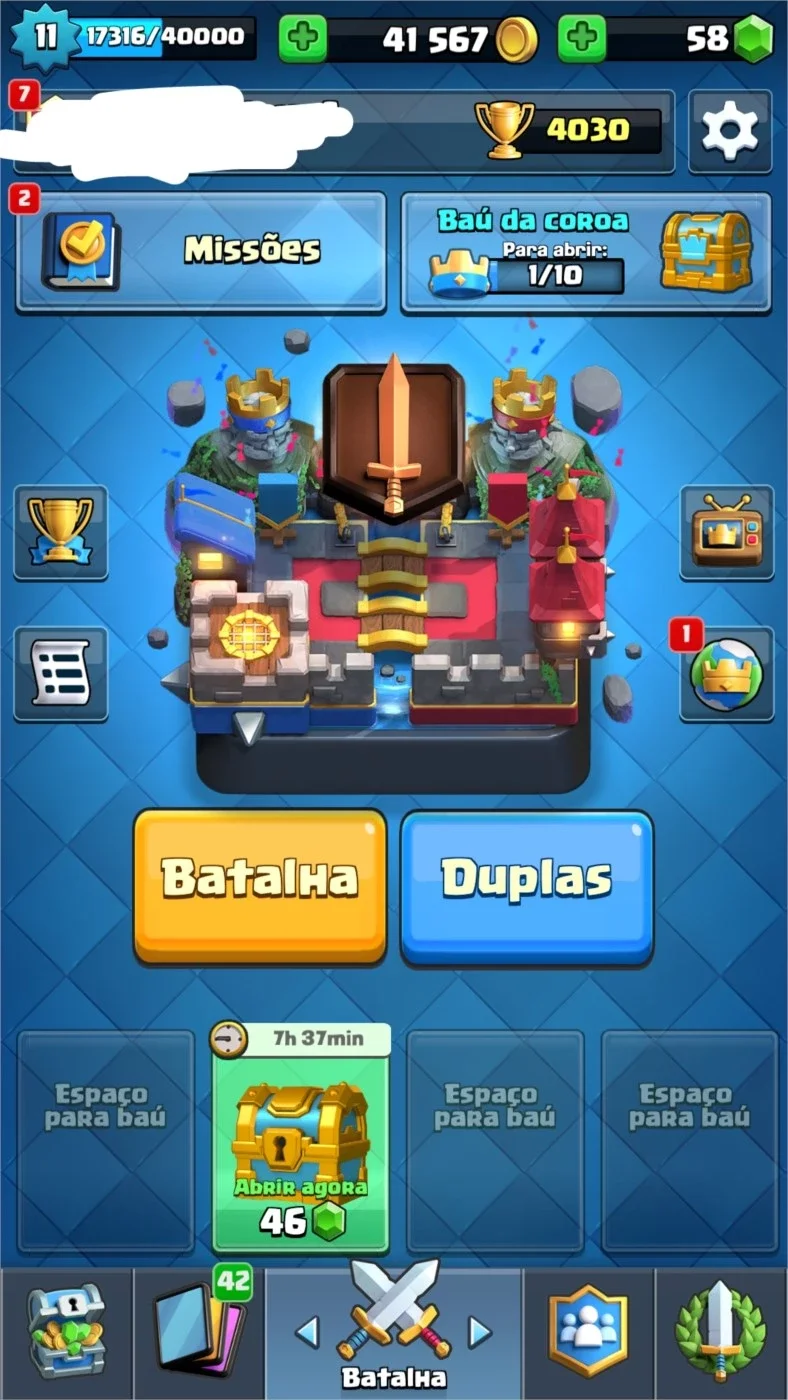Open the Missões panel
Viewport: 788px width, 1400px height.
201,251
